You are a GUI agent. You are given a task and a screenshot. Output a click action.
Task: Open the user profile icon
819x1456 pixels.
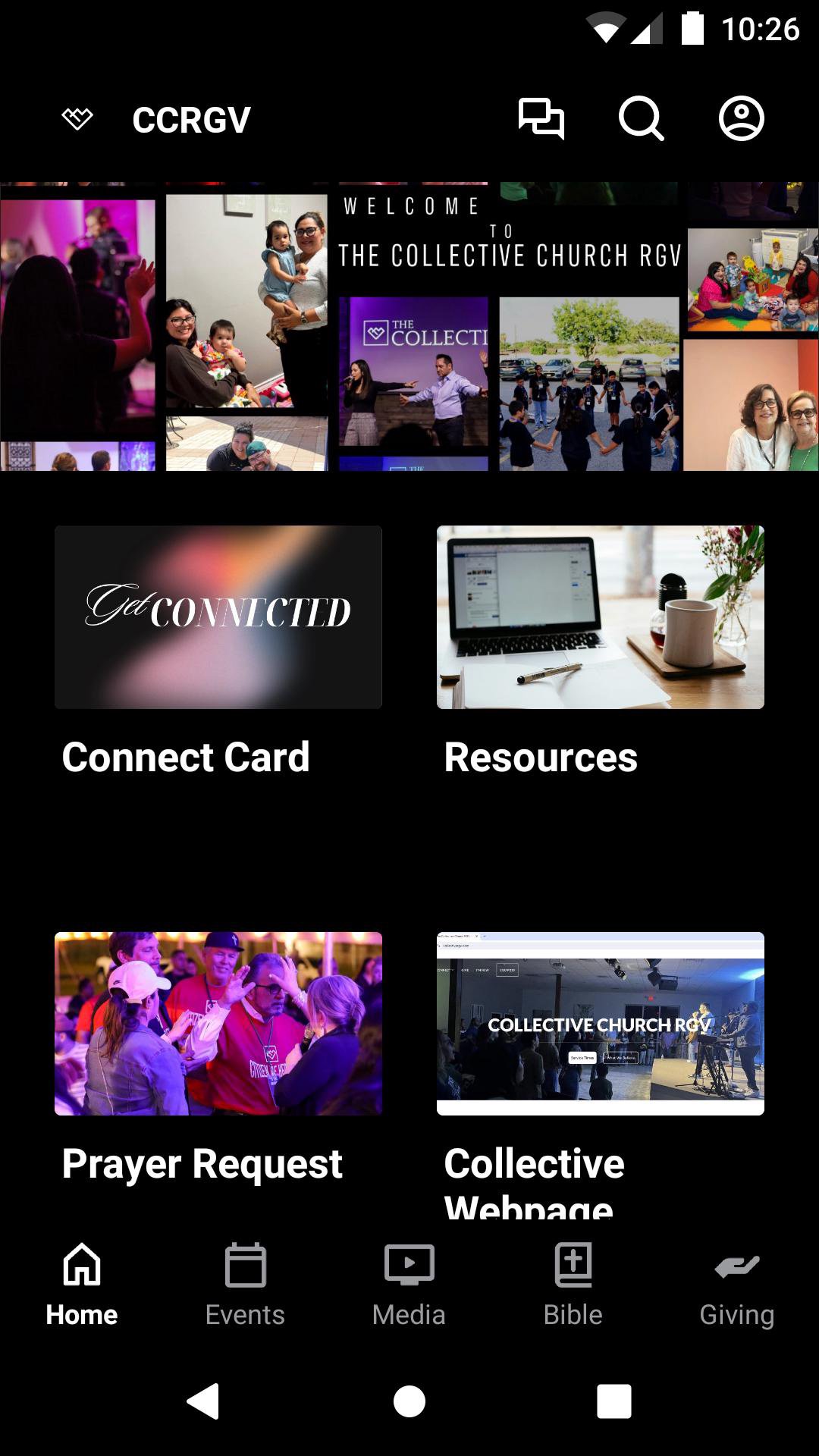pos(741,119)
